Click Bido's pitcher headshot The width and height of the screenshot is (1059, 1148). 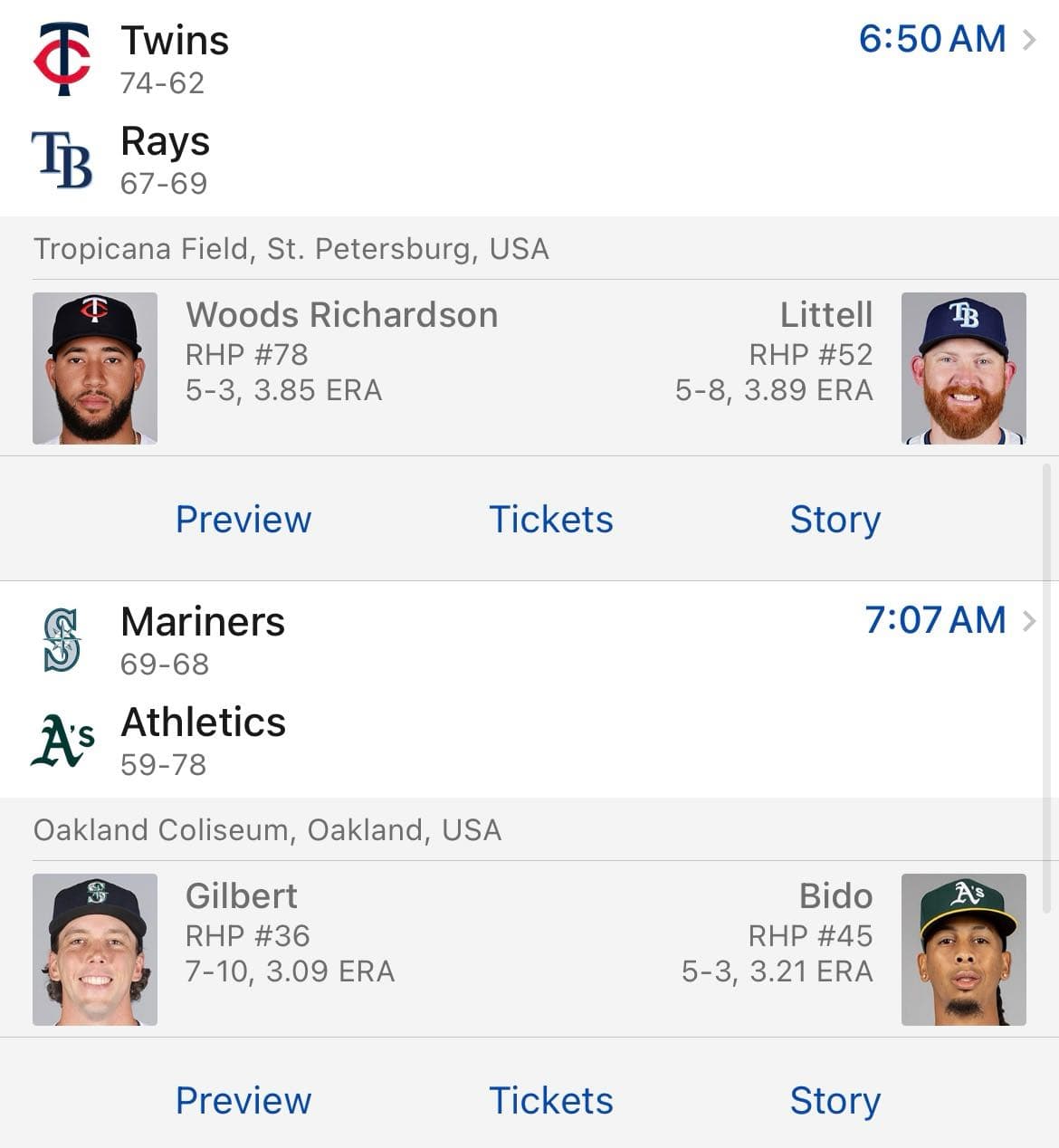coord(963,949)
